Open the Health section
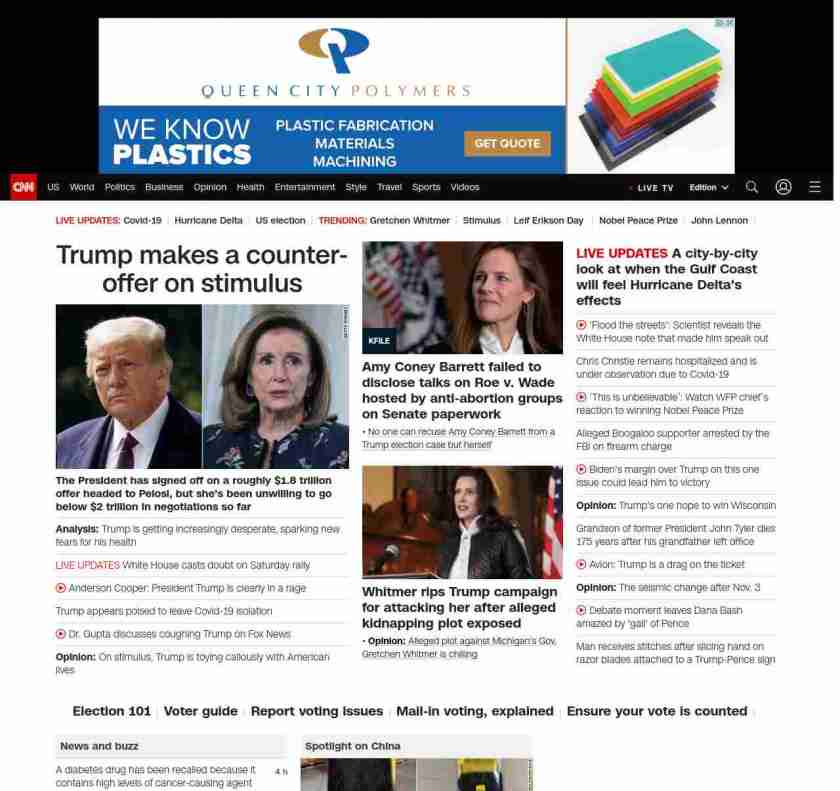Image resolution: width=840 pixels, height=791 pixels. 250,187
